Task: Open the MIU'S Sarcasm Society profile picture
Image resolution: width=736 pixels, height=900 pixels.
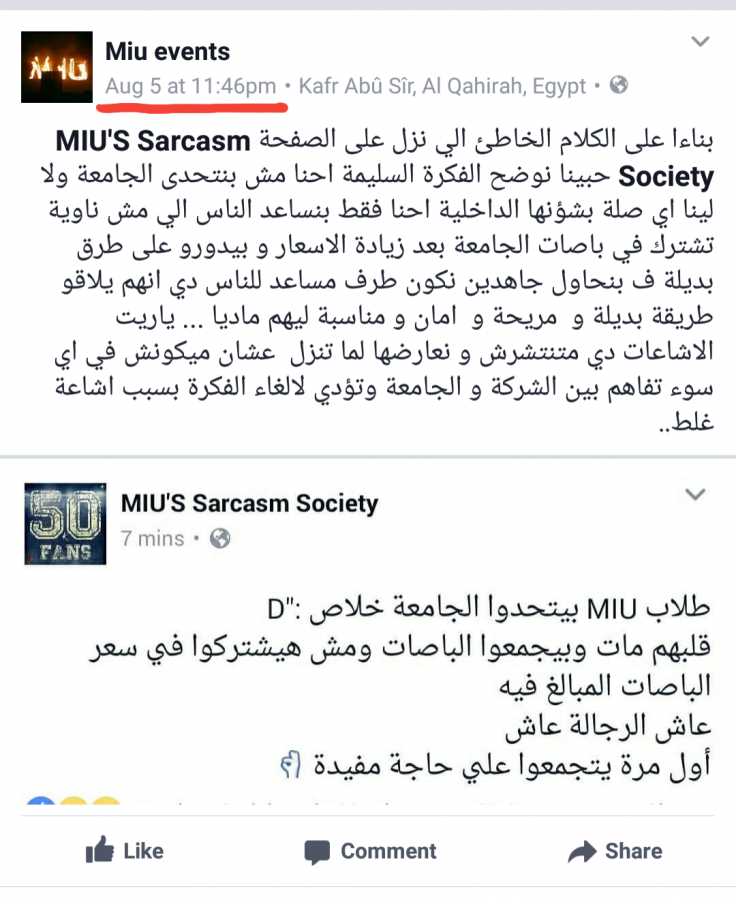Action: [65, 523]
